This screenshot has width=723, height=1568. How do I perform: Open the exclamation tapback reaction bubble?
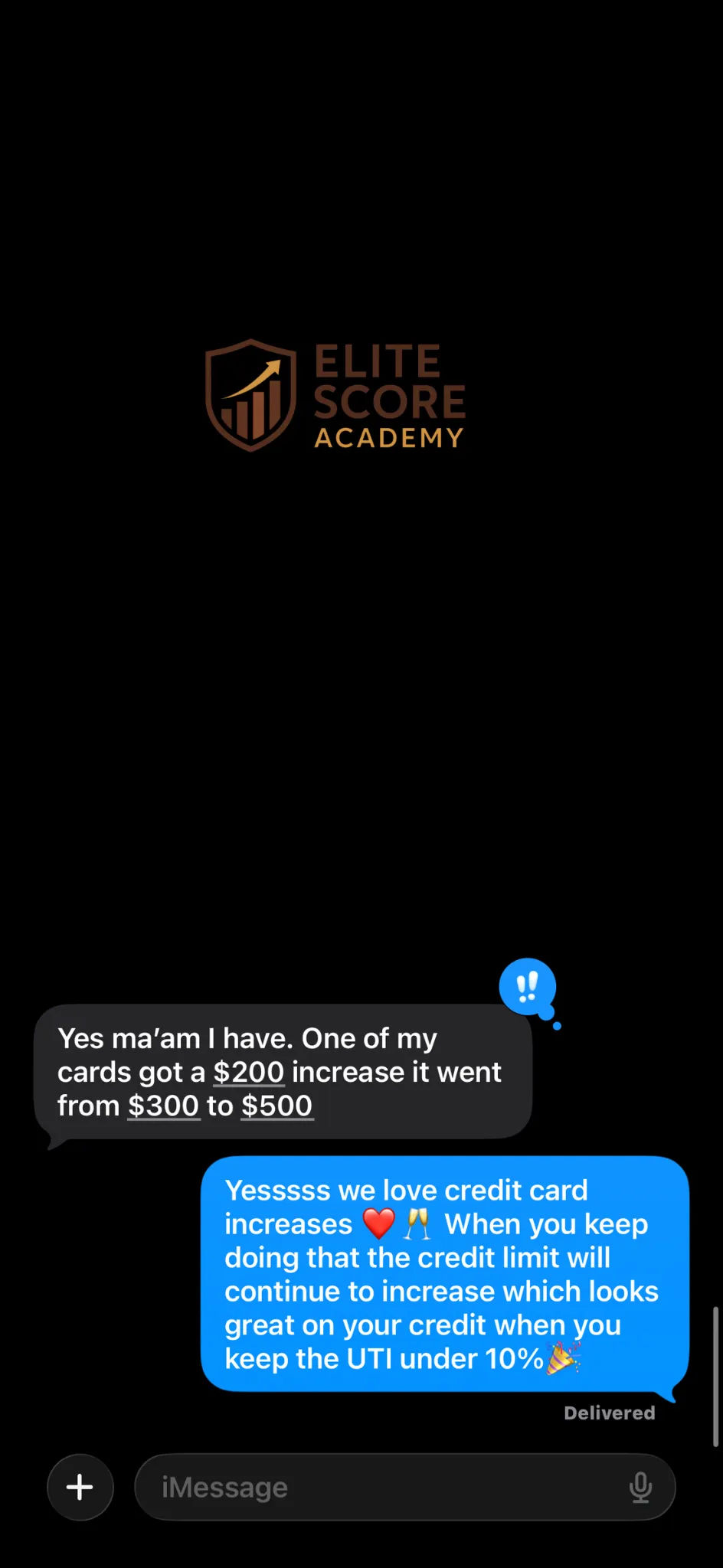pos(527,986)
